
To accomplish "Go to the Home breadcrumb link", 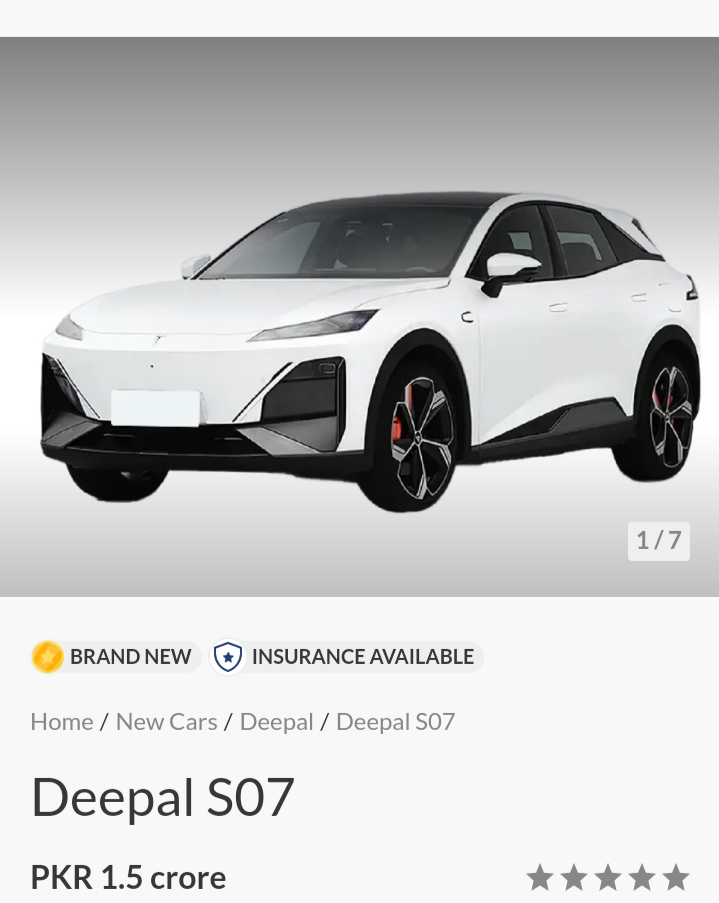I will point(62,721).
